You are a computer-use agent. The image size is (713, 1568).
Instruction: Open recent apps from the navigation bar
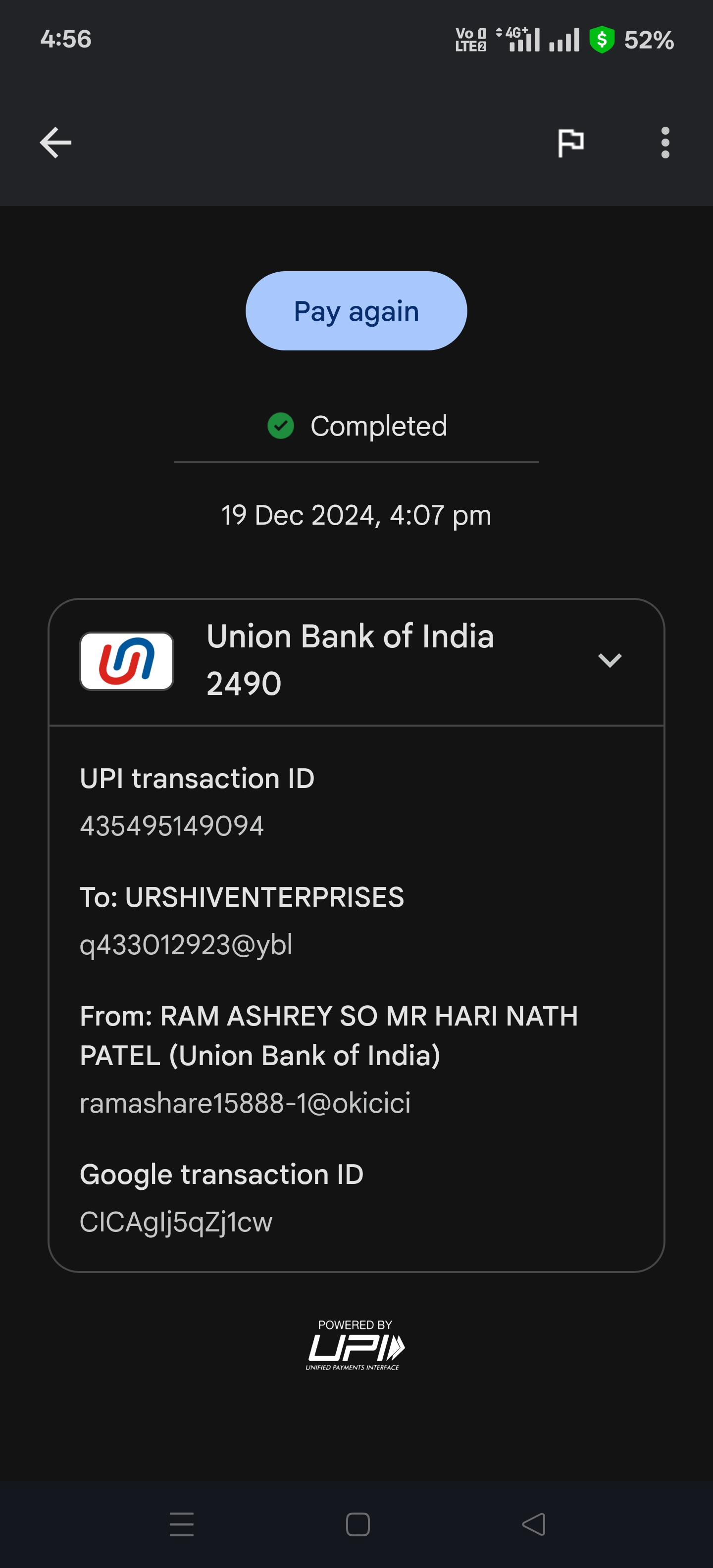181,1524
